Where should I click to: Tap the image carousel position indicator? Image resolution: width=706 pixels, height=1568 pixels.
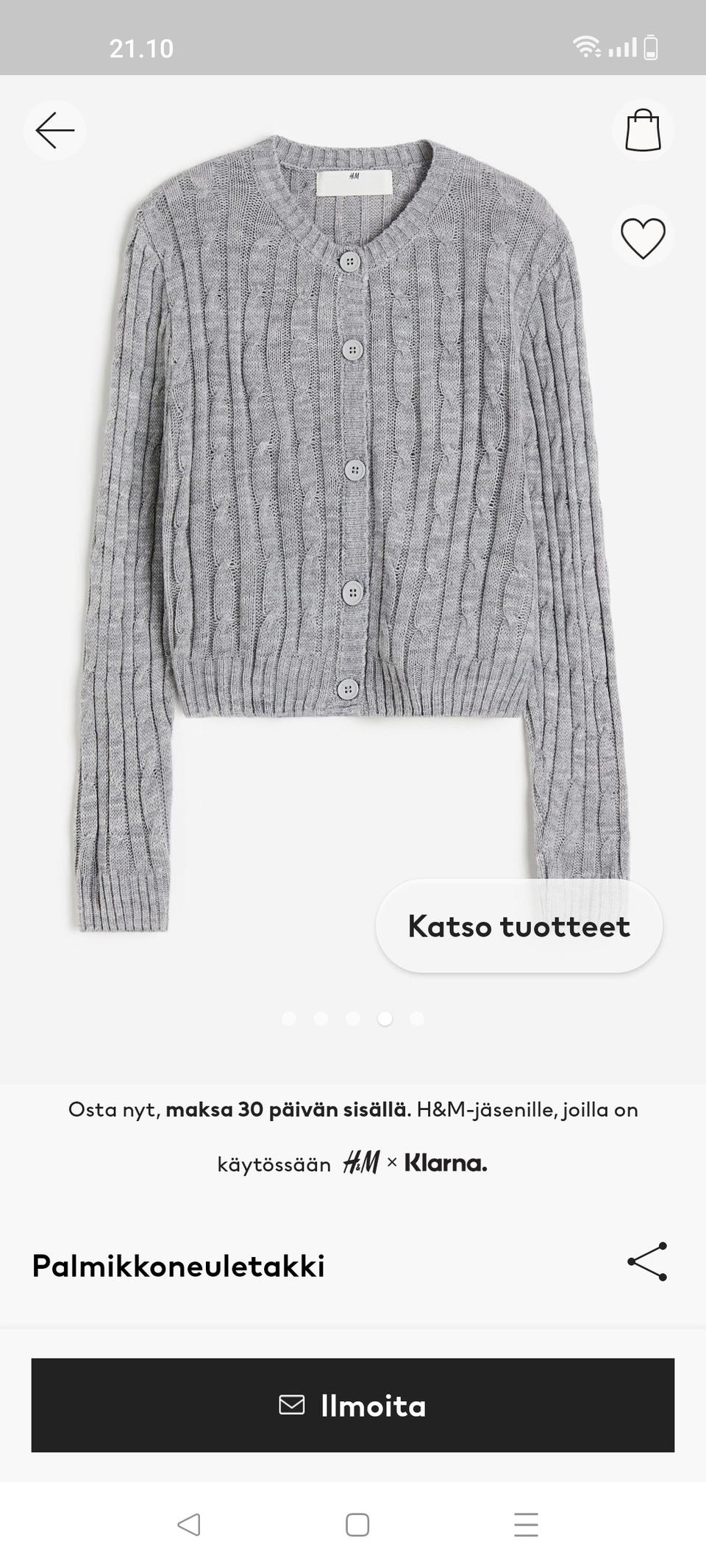click(x=352, y=1020)
